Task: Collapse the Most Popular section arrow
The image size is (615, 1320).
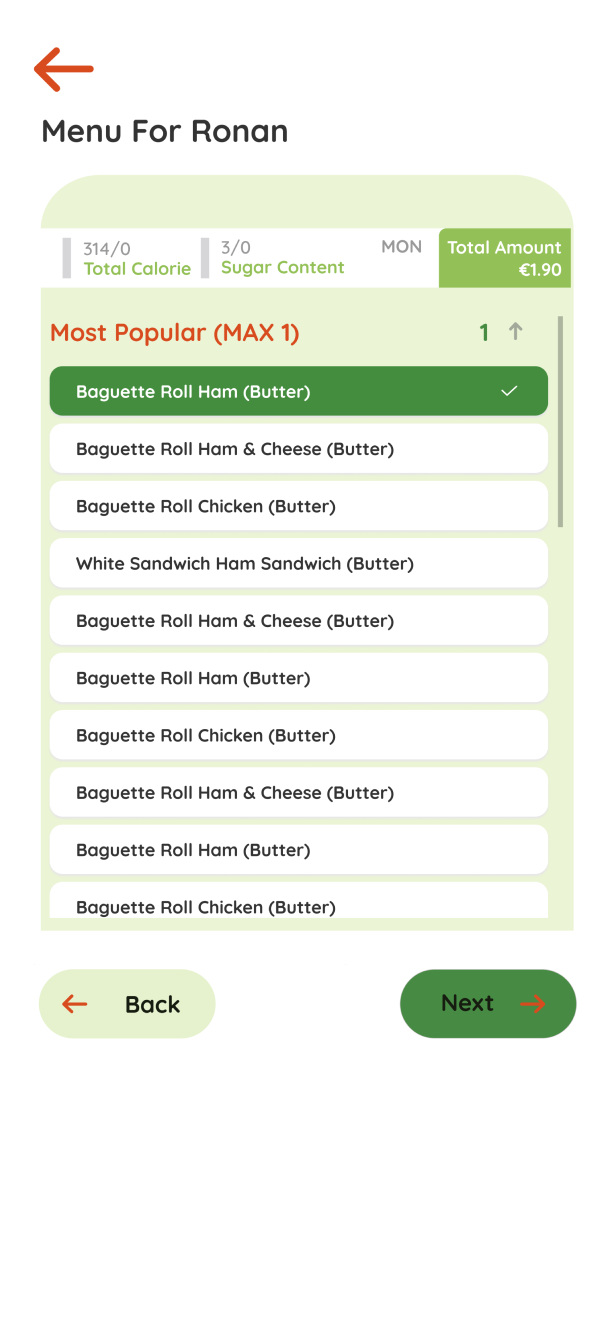Action: pyautogui.click(x=515, y=332)
